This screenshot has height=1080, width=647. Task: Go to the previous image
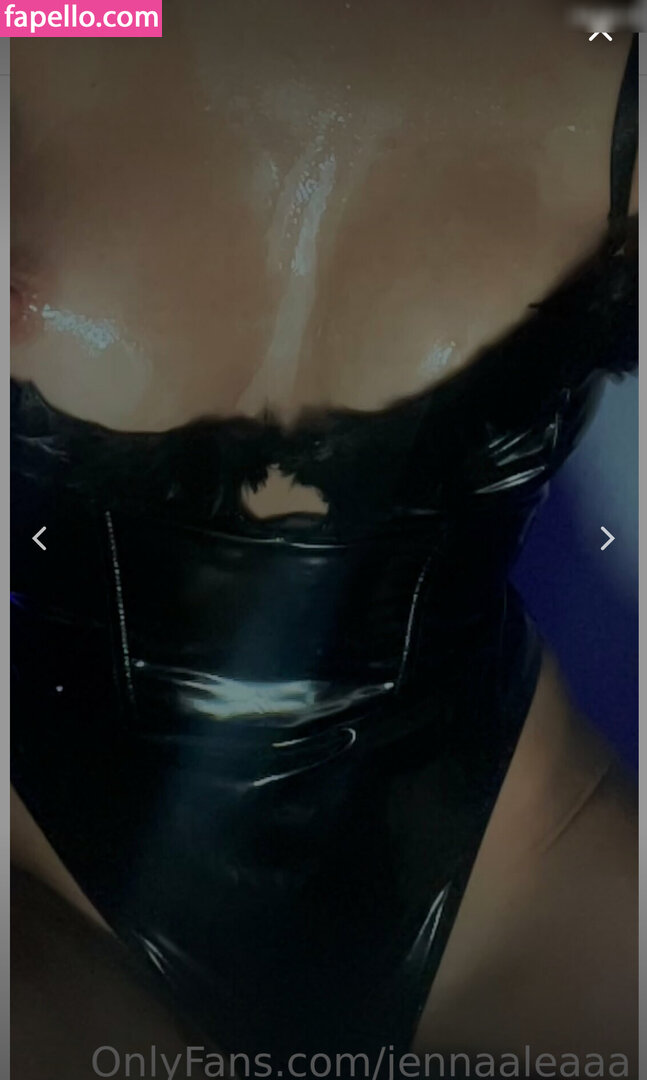(39, 538)
